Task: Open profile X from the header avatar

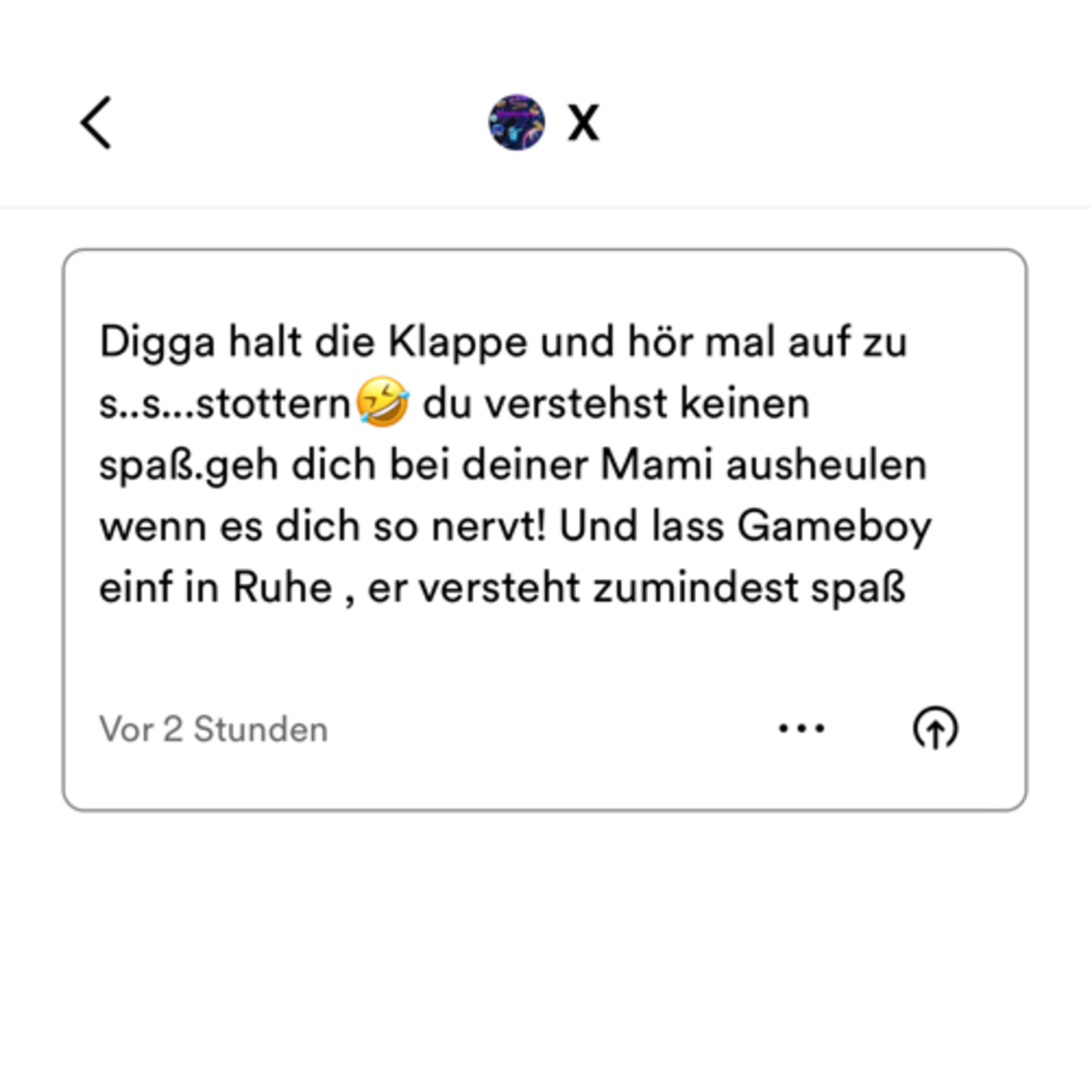Action: pyautogui.click(x=517, y=123)
